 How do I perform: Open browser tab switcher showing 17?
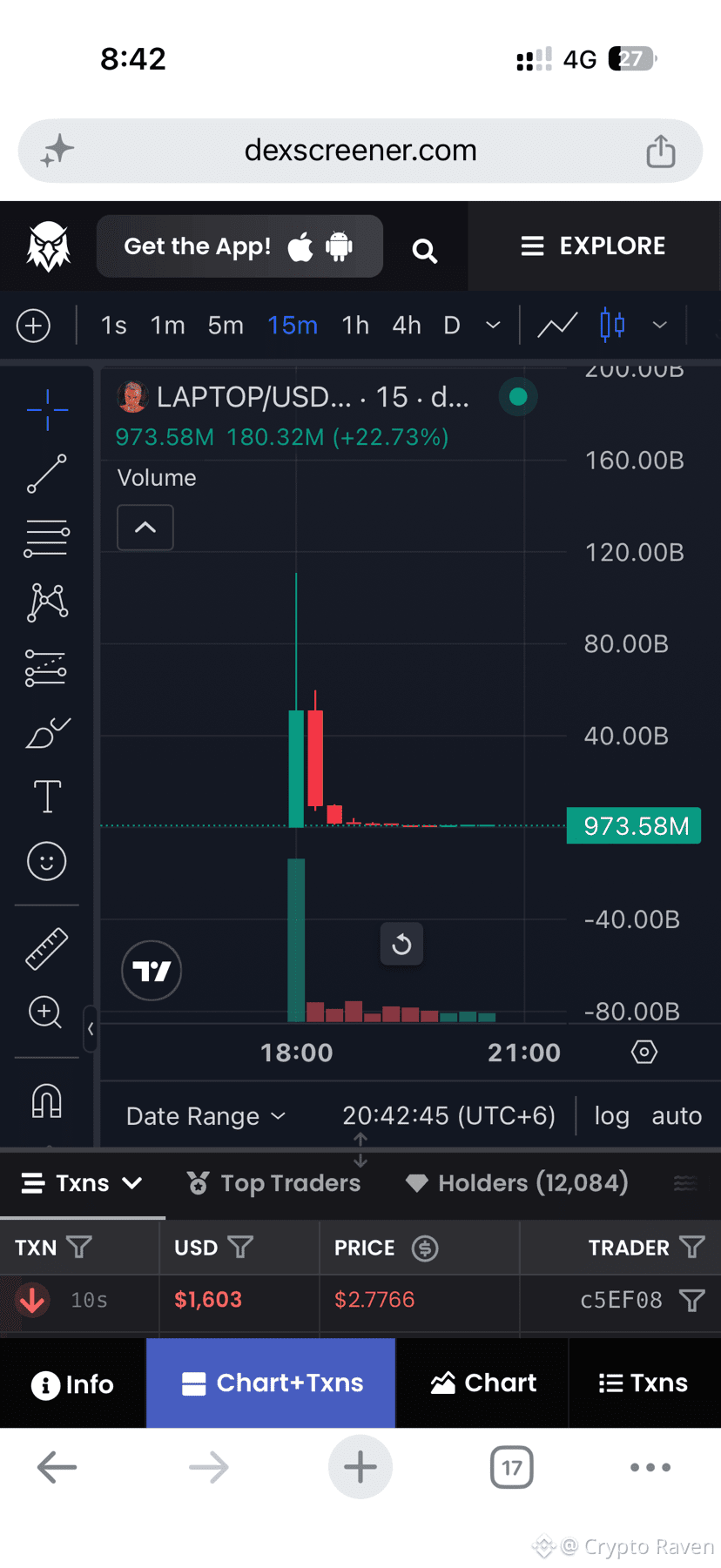tap(512, 1468)
